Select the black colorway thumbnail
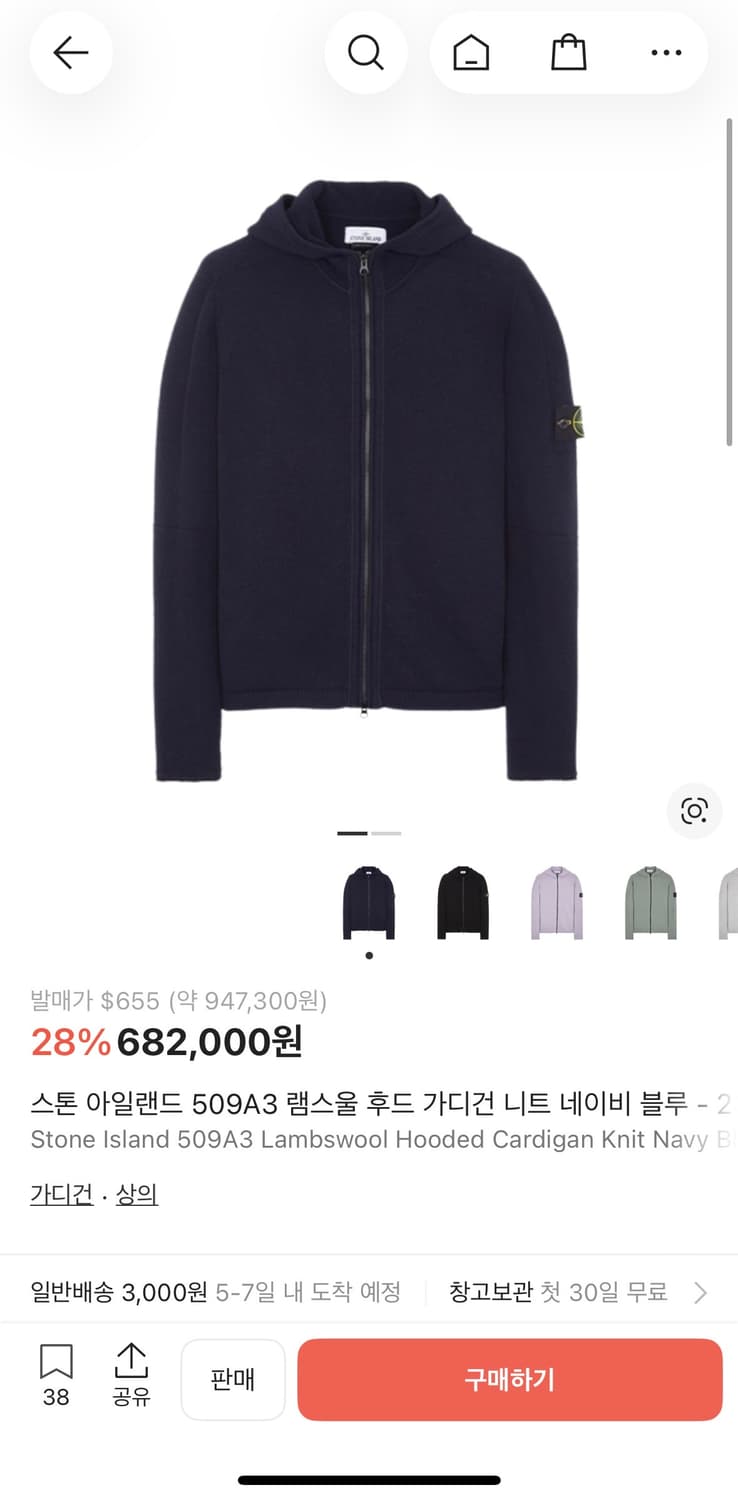Image resolution: width=738 pixels, height=1500 pixels. [462, 899]
